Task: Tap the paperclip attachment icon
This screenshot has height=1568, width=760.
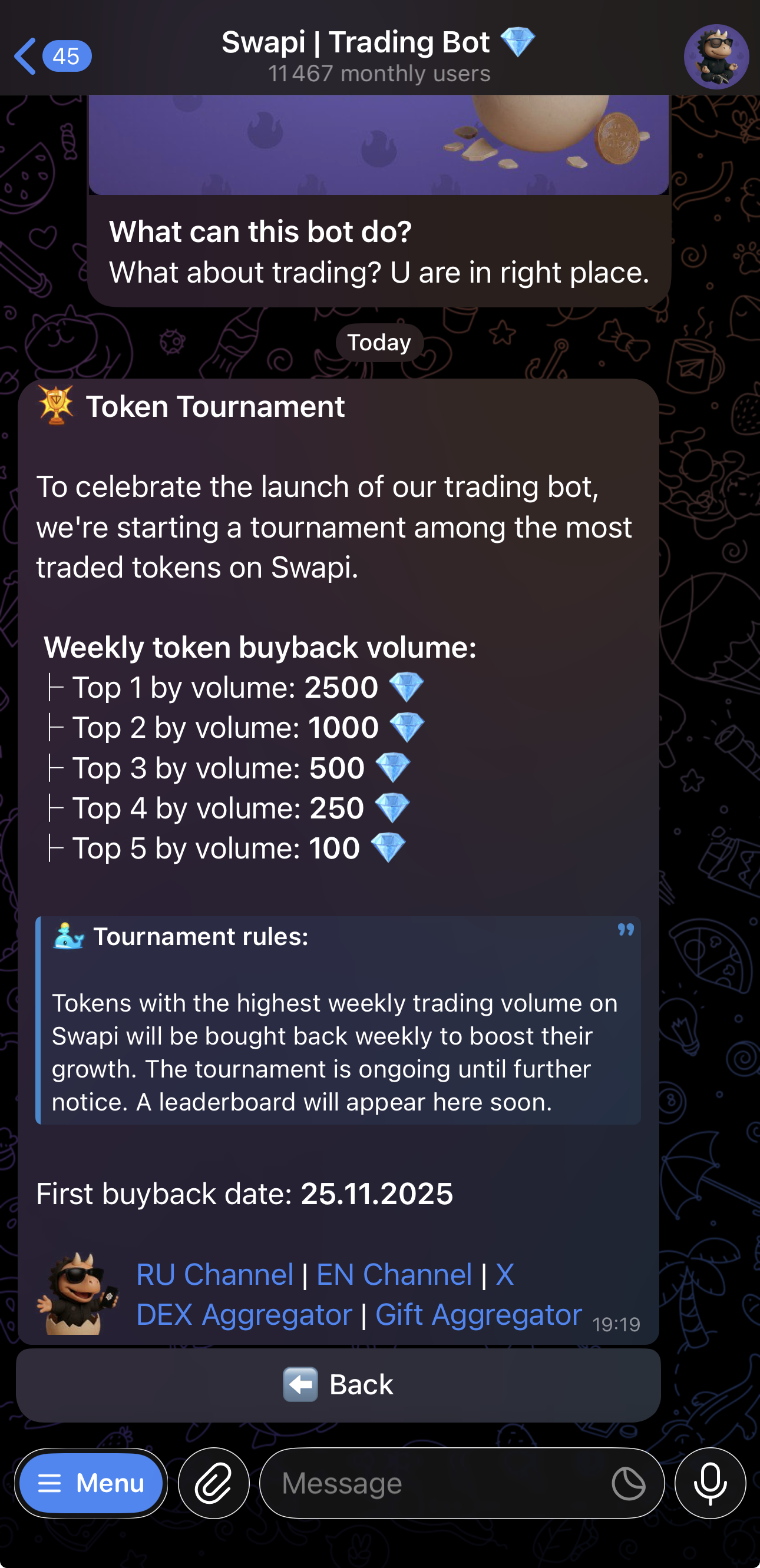Action: point(214,1483)
